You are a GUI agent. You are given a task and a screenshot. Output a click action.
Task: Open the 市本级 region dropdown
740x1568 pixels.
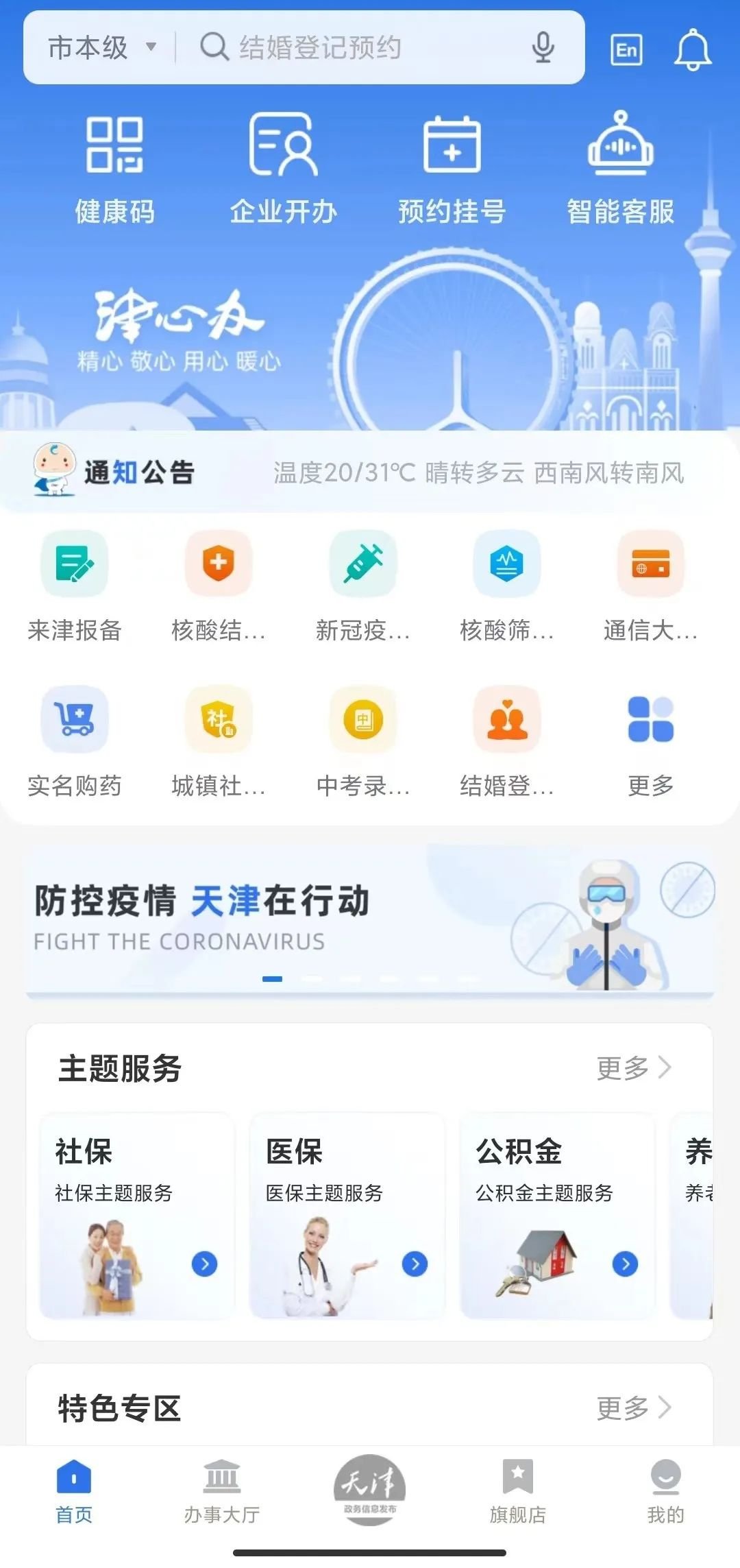[x=101, y=48]
